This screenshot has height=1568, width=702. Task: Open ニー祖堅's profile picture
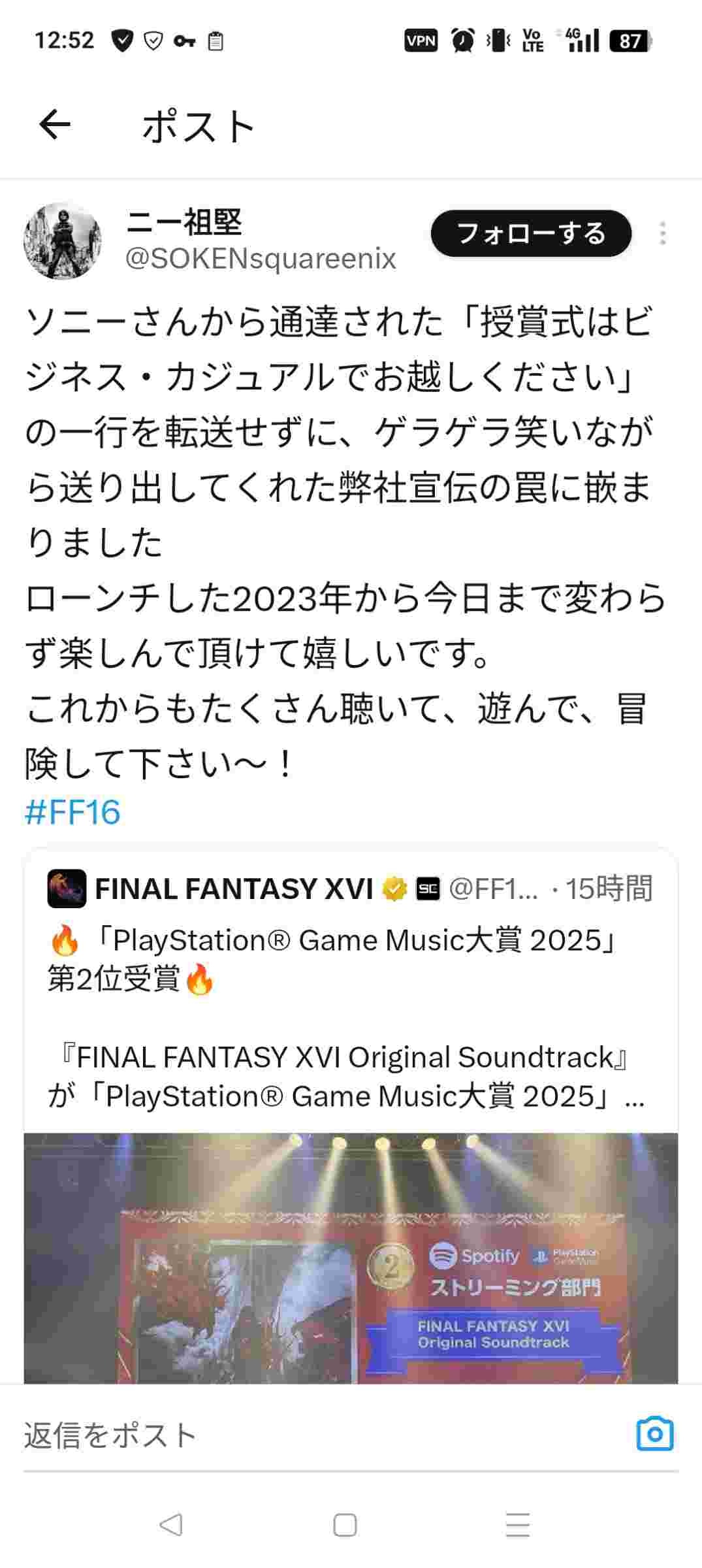pyautogui.click(x=63, y=241)
